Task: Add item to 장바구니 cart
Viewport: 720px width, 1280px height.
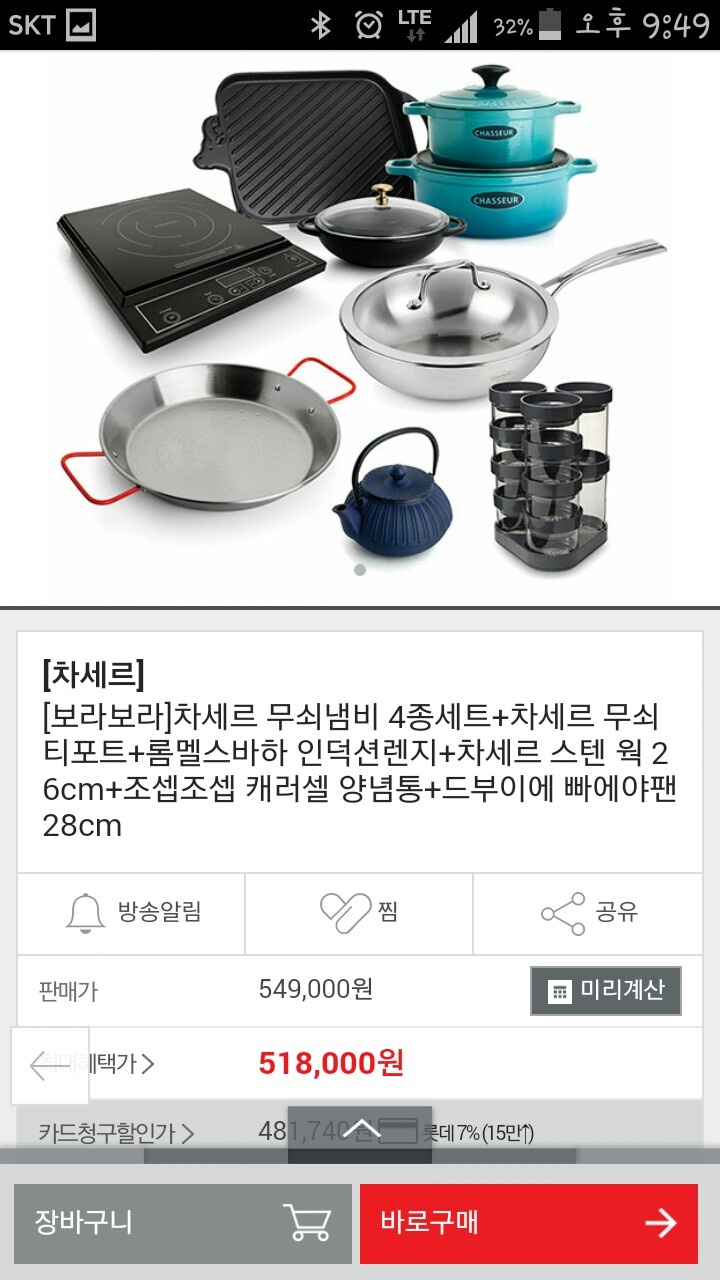Action: [183, 1223]
